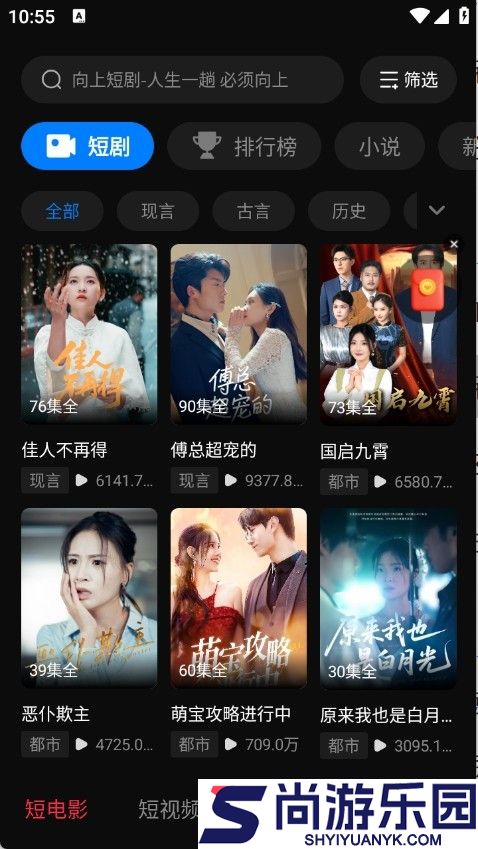
Task: Switch to the 短电影 bottom tab
Action: 56,809
